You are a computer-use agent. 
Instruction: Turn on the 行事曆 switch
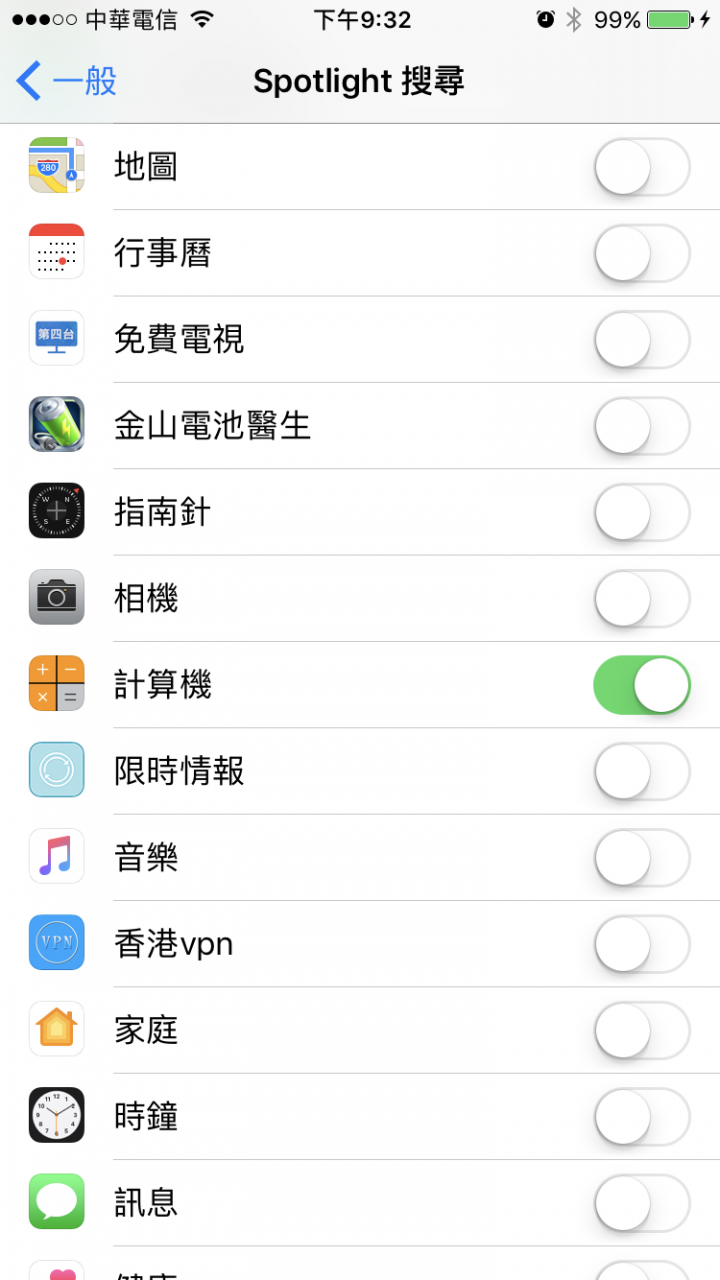(642, 253)
